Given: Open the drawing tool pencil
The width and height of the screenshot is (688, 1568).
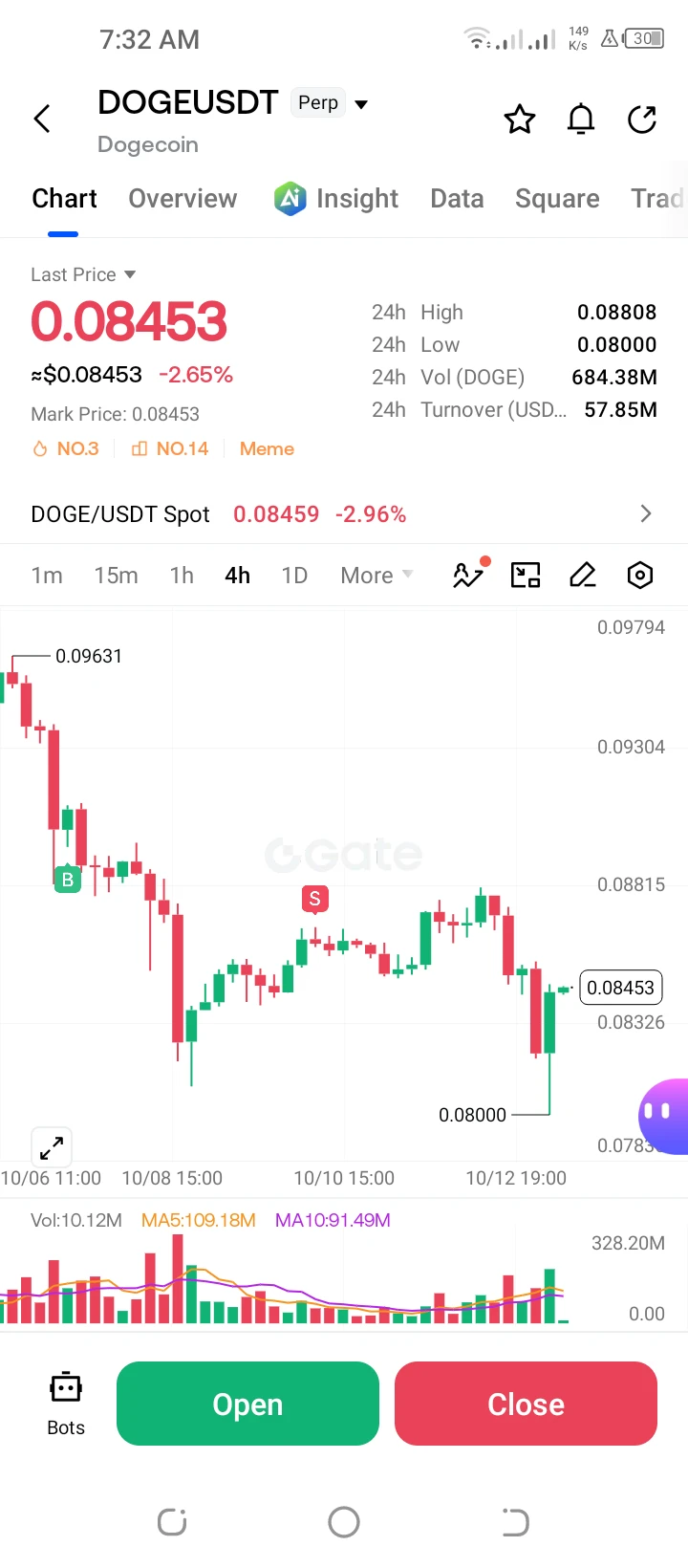Looking at the screenshot, I should point(583,575).
